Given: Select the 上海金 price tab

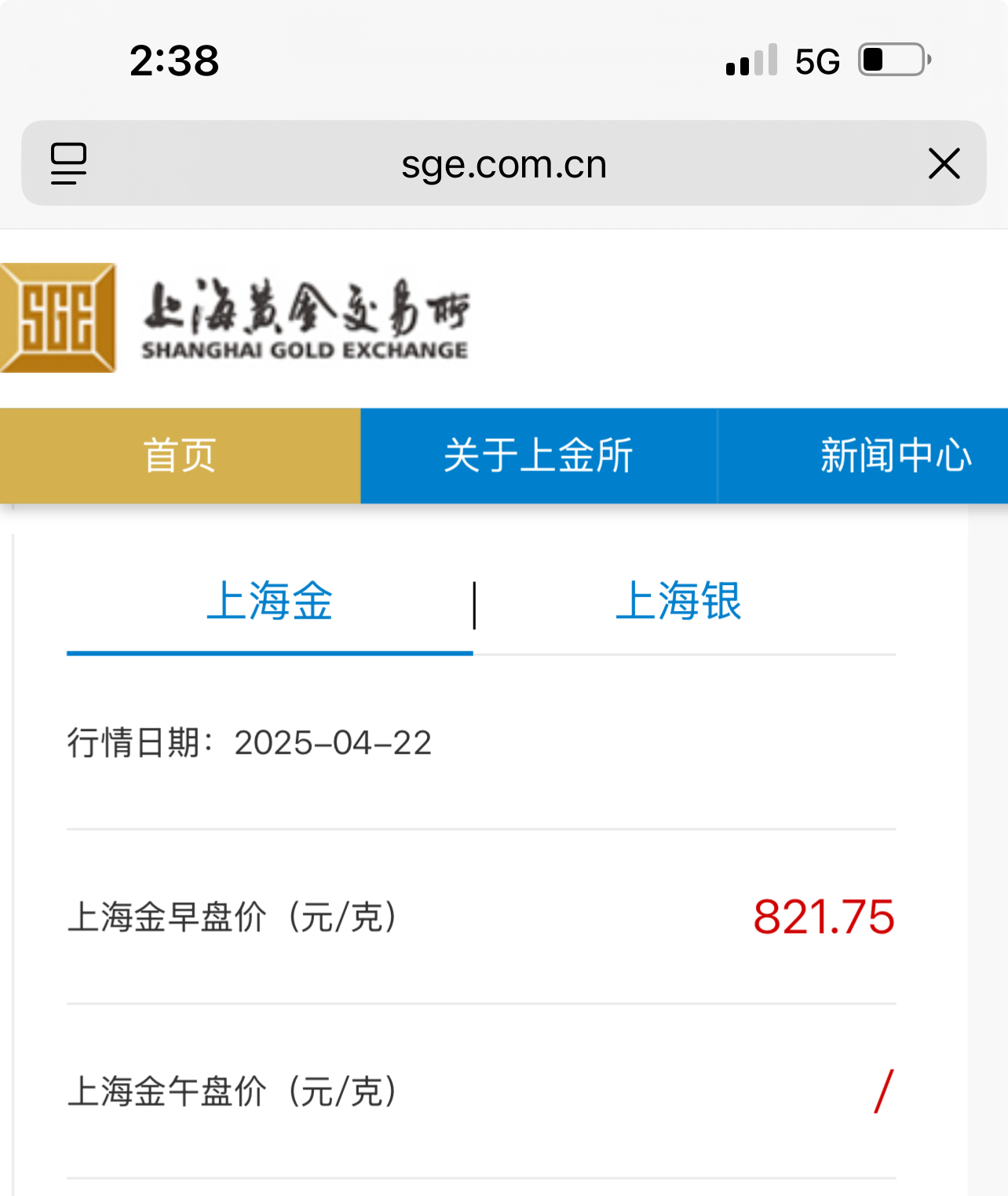Looking at the screenshot, I should coord(269,602).
